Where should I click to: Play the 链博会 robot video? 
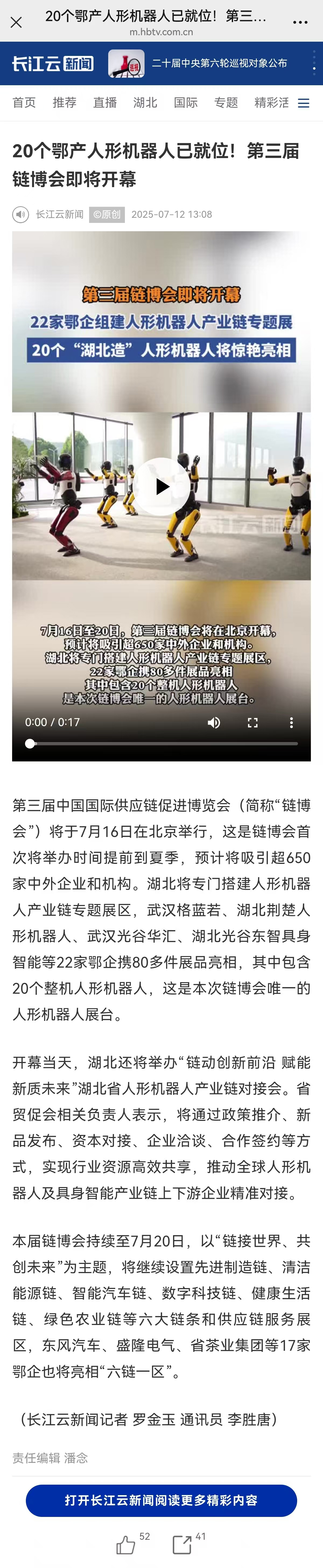[161, 486]
